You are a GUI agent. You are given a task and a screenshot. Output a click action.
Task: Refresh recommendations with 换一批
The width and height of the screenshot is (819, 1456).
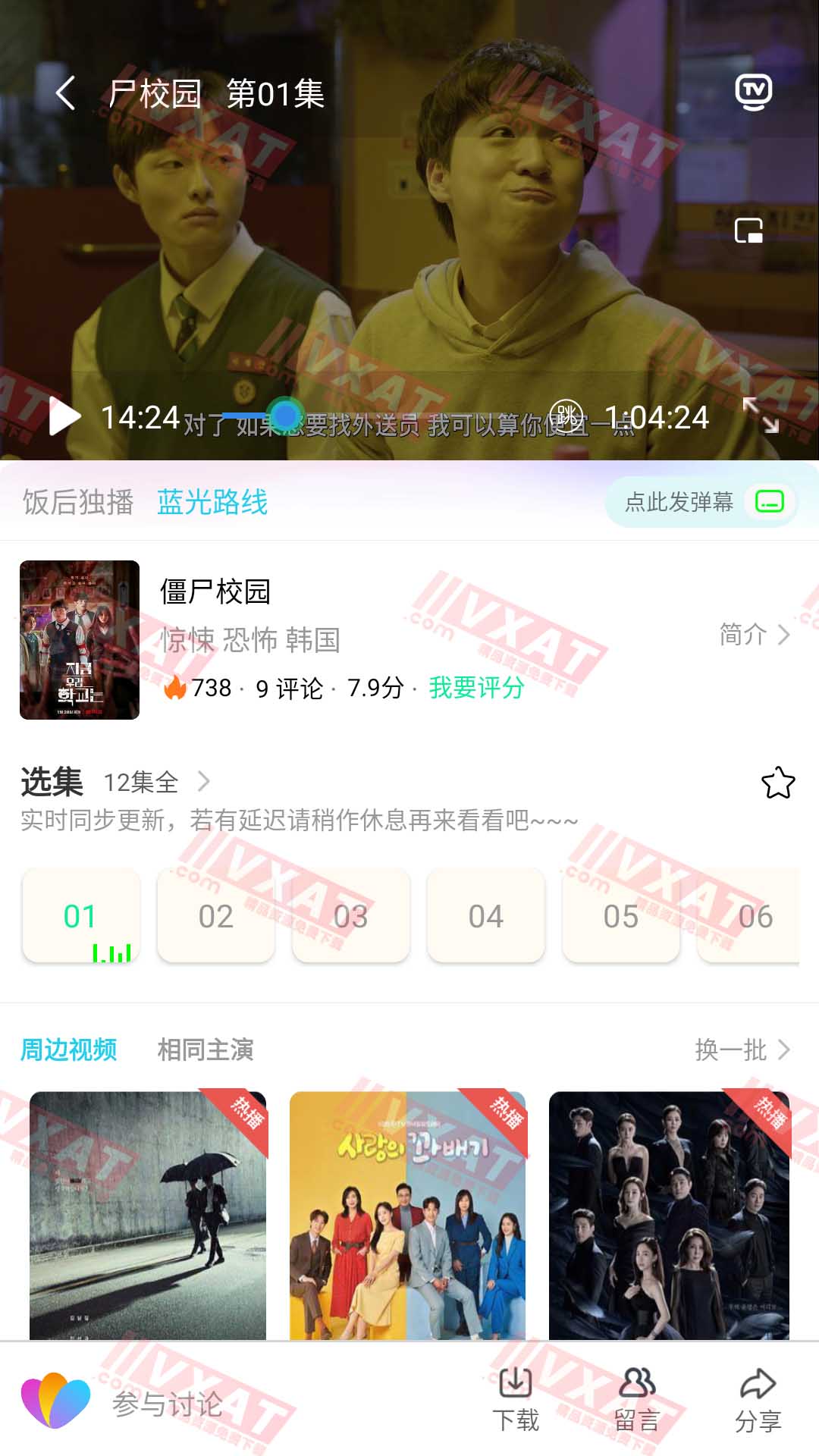coord(742,1050)
